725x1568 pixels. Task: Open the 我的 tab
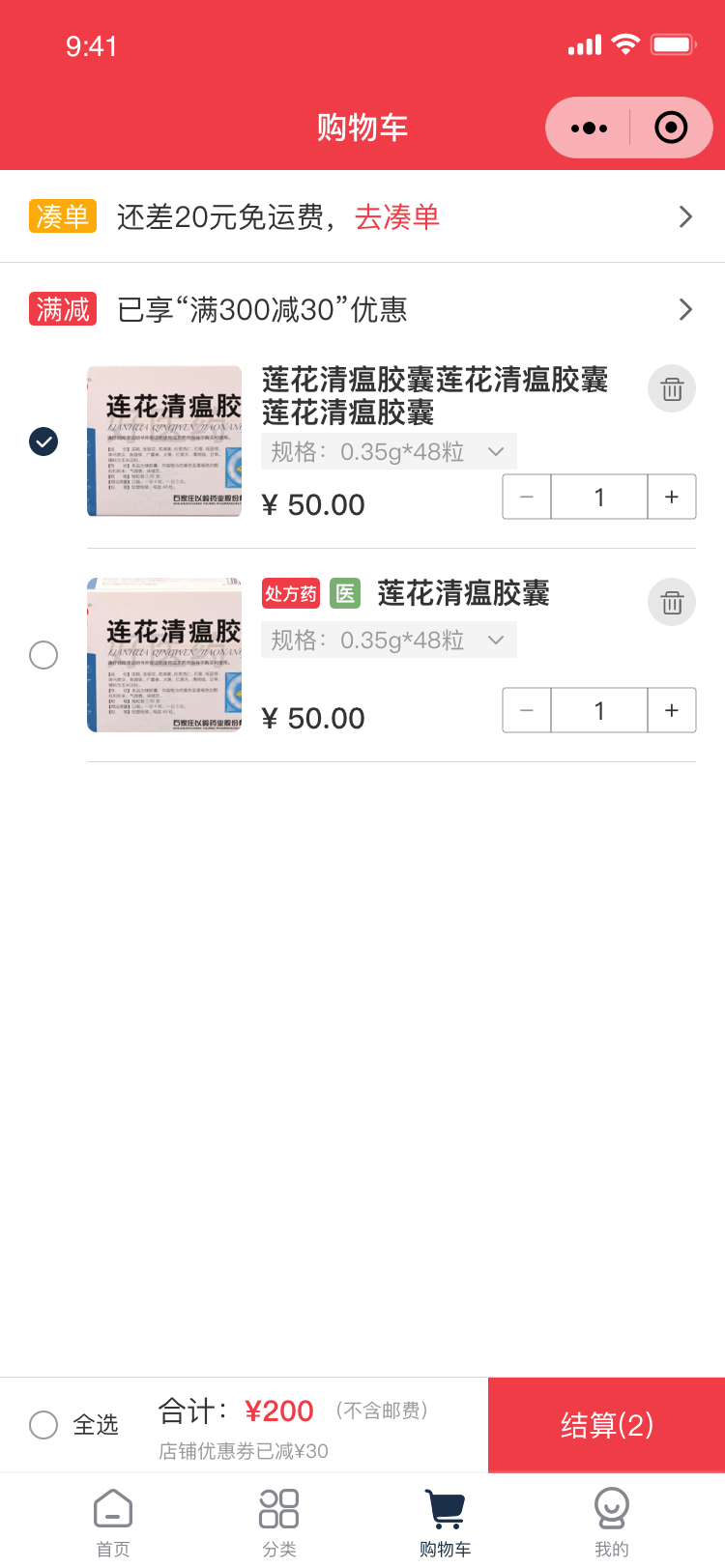[x=611, y=1522]
